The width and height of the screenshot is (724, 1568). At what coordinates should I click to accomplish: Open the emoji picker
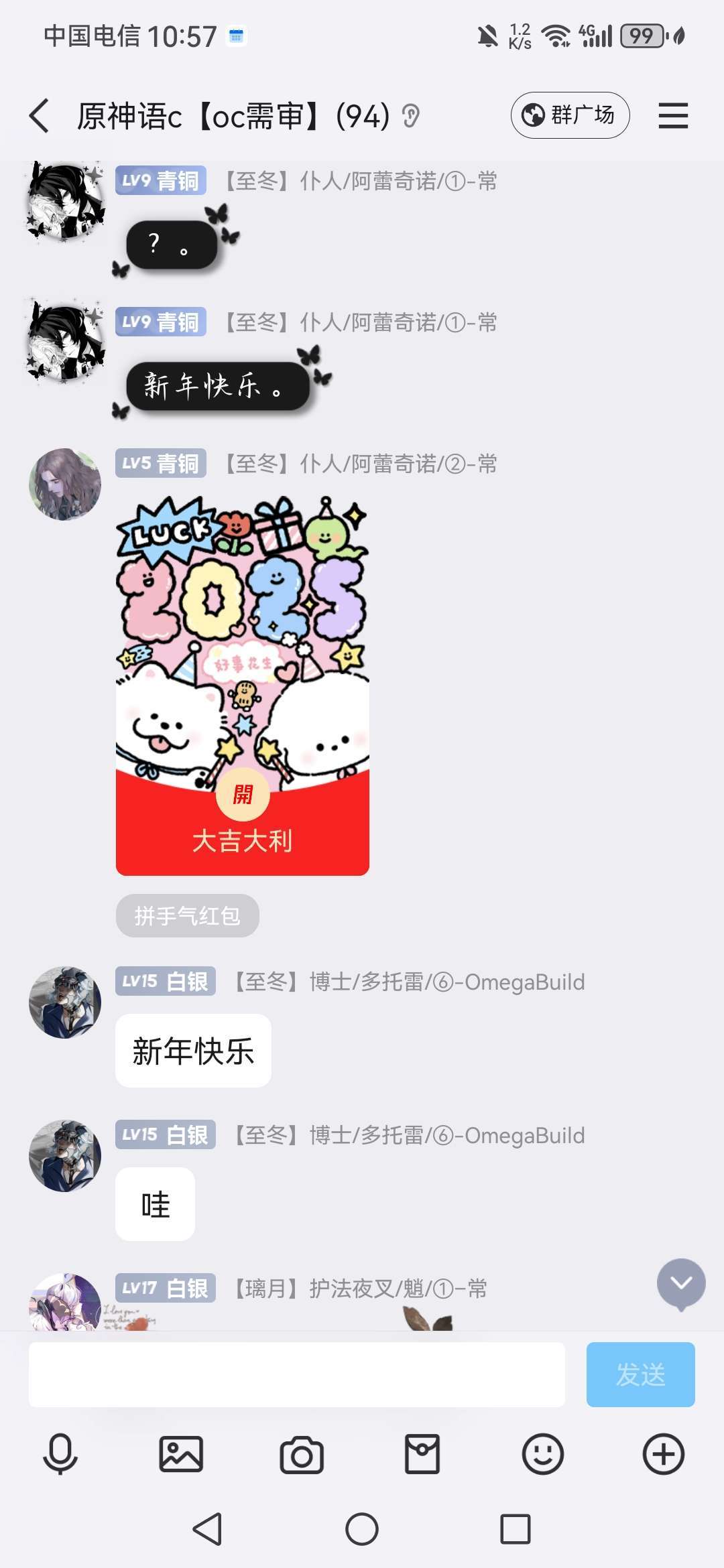543,1454
